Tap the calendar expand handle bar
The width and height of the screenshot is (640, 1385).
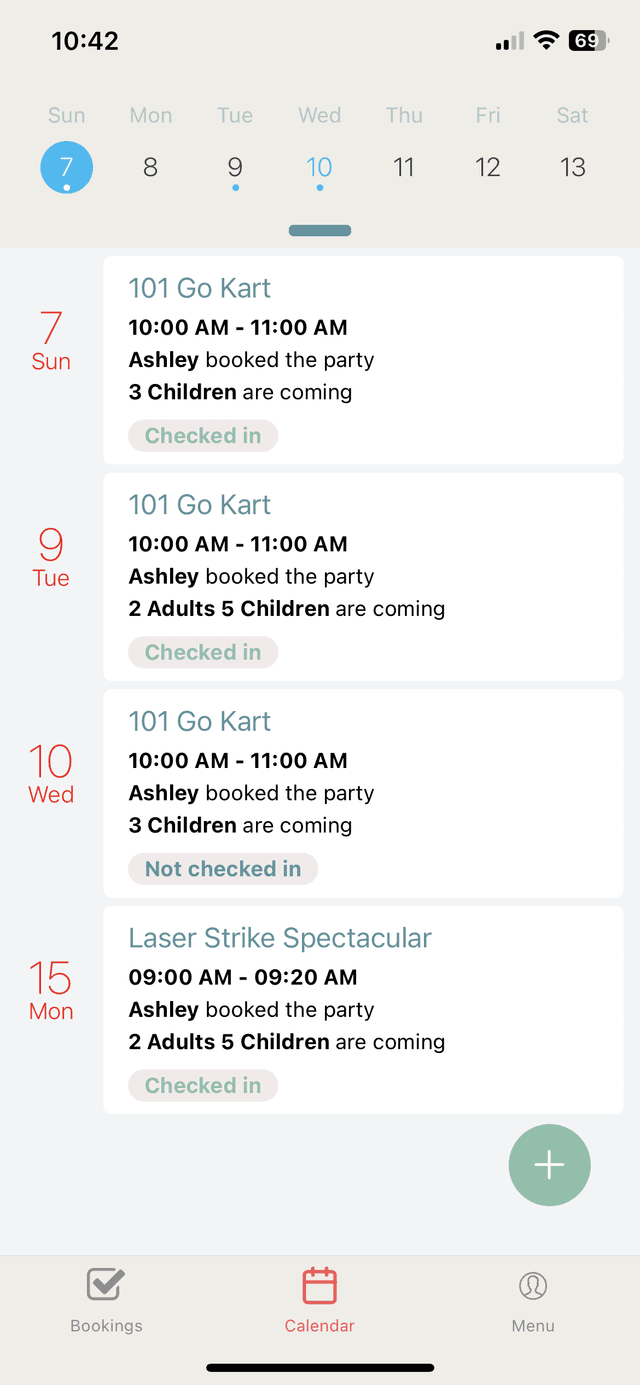(320, 231)
